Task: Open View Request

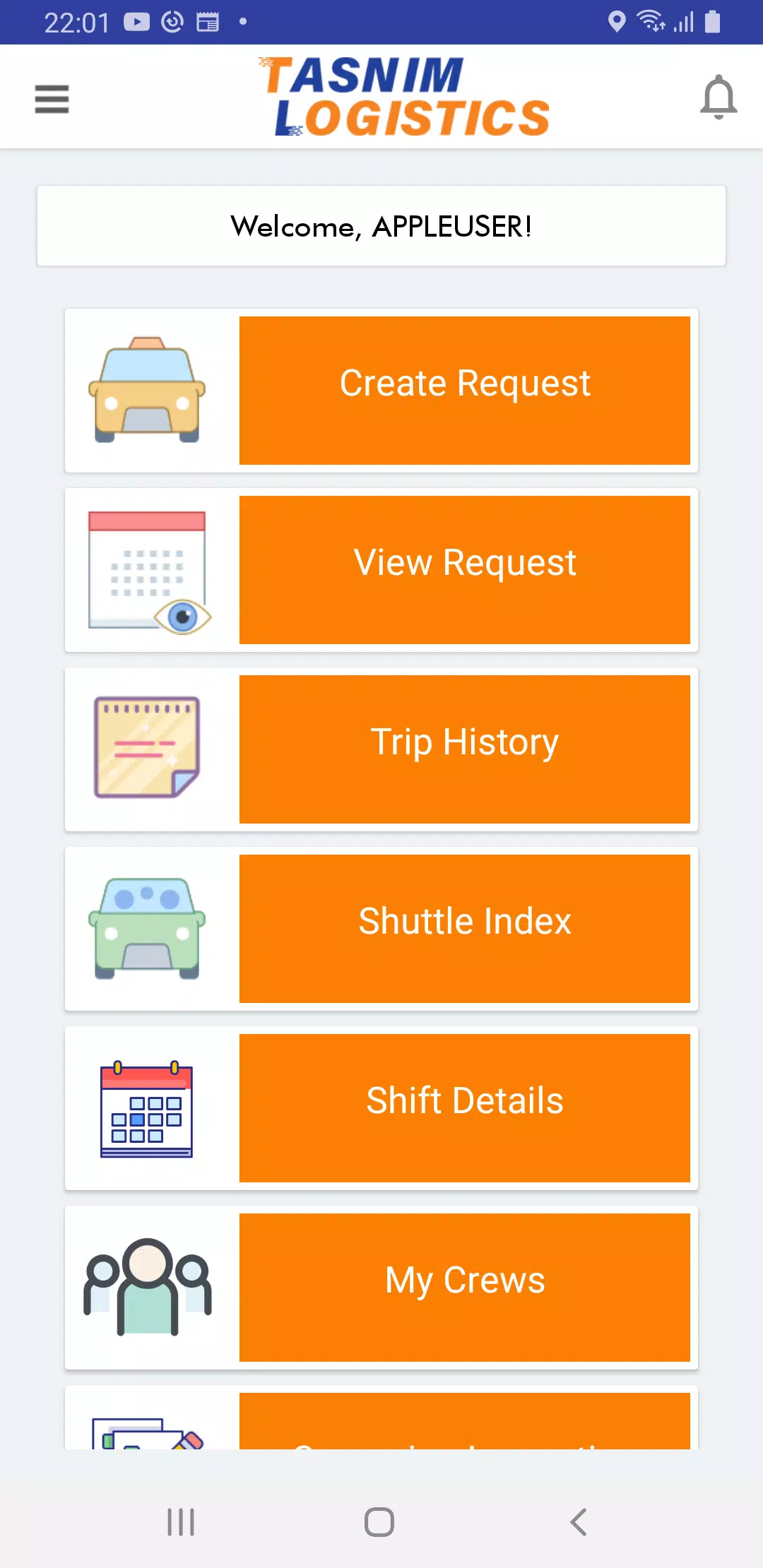Action: click(x=465, y=570)
